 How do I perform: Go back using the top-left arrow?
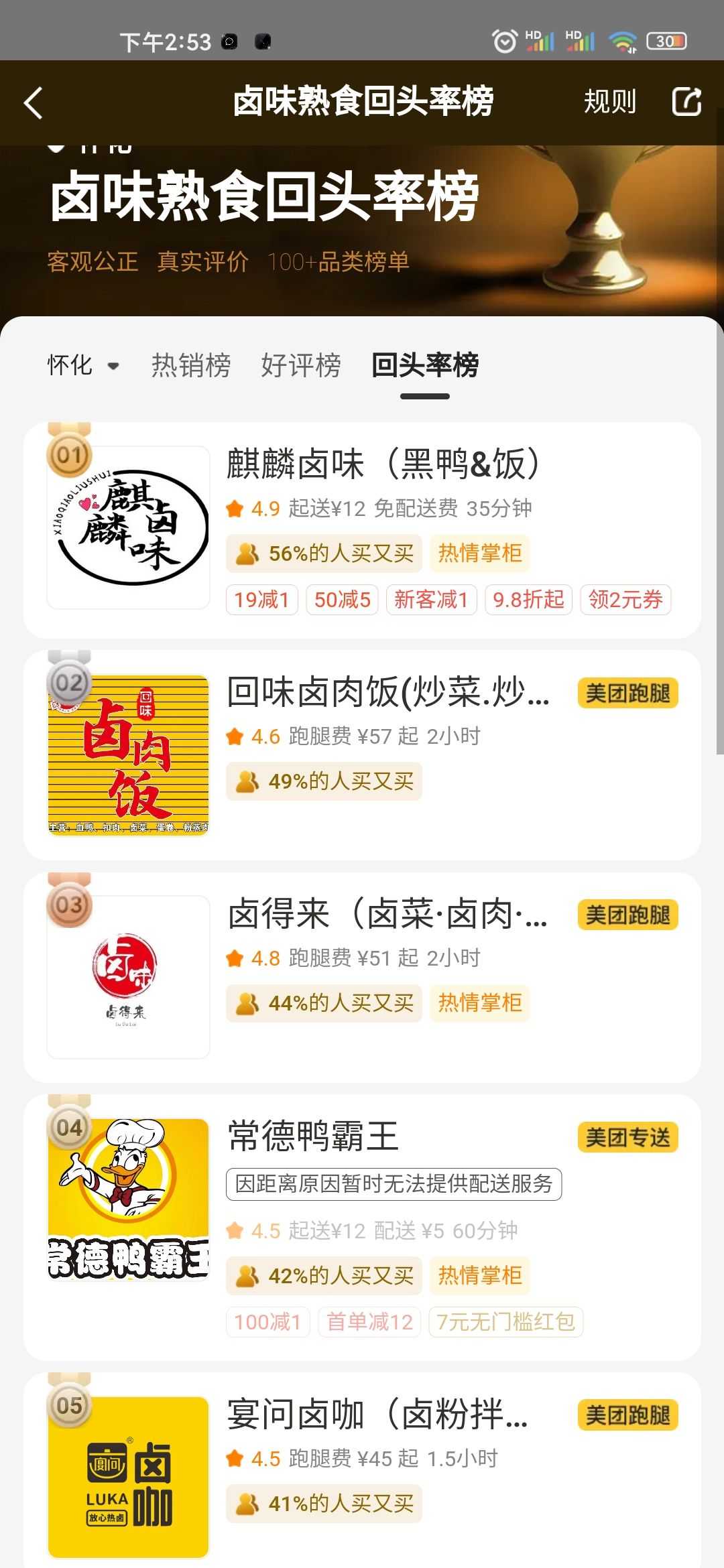tap(34, 103)
